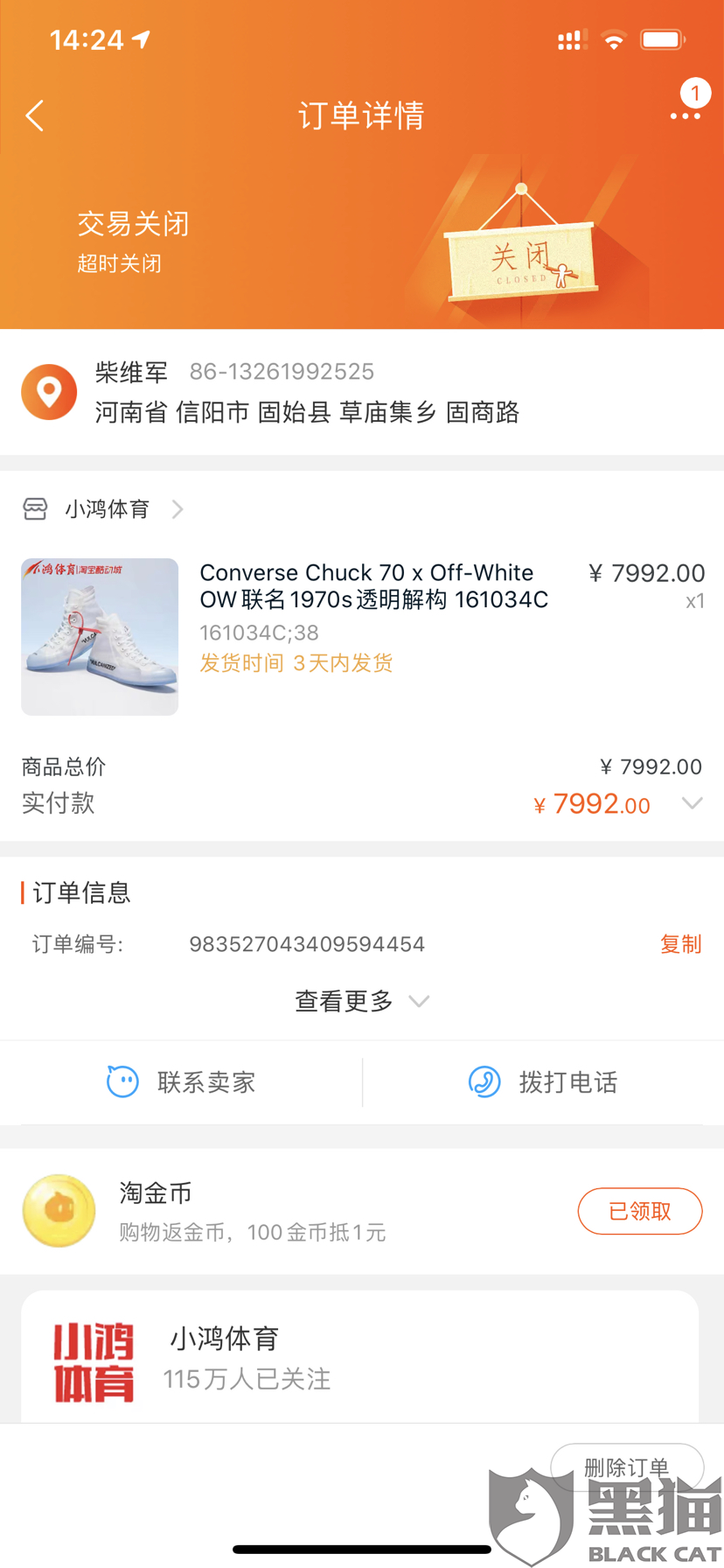This screenshot has height=1568, width=724.
Task: Go back from order details
Action: coord(35,115)
